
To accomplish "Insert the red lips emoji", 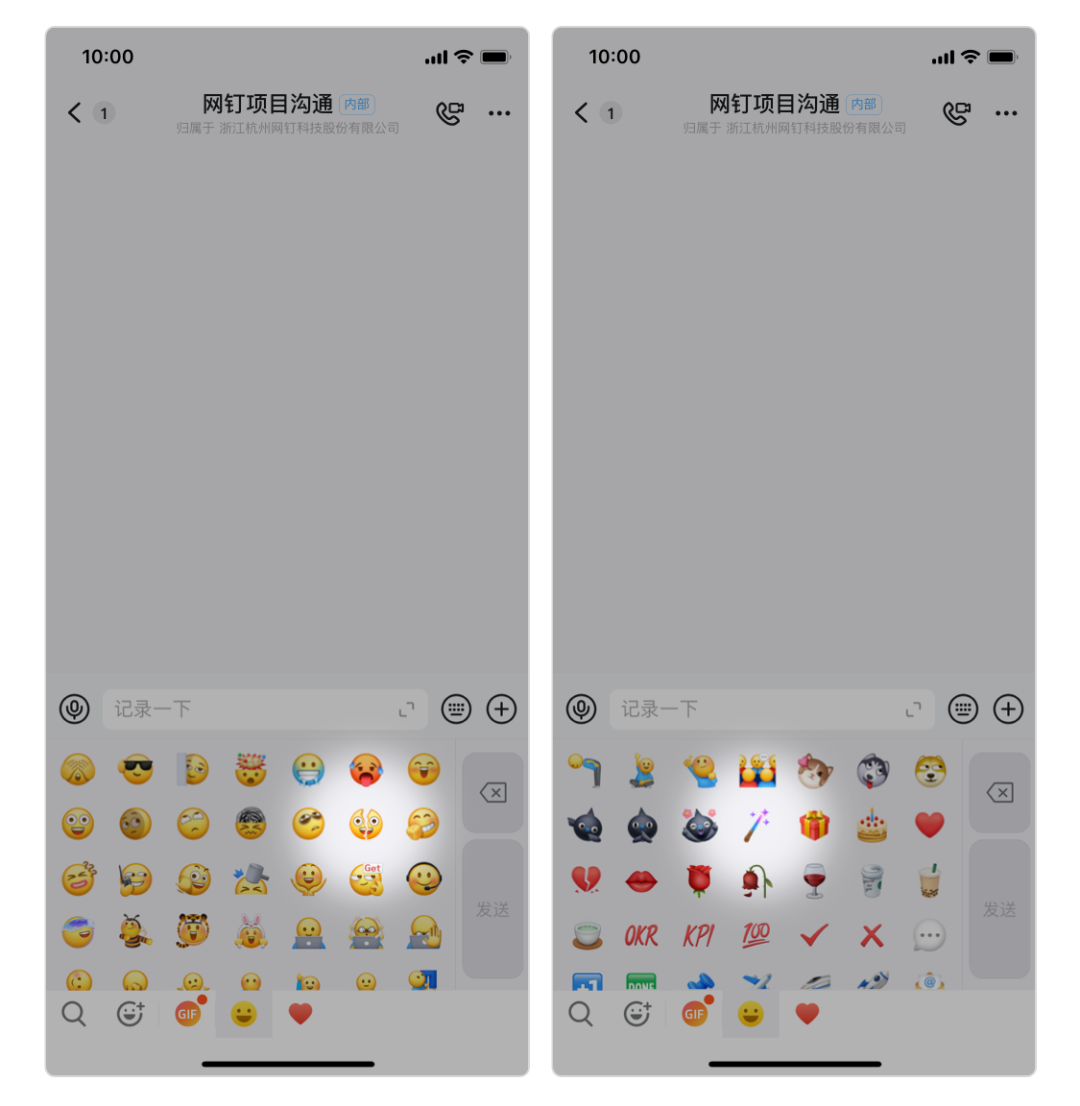I will (x=641, y=881).
